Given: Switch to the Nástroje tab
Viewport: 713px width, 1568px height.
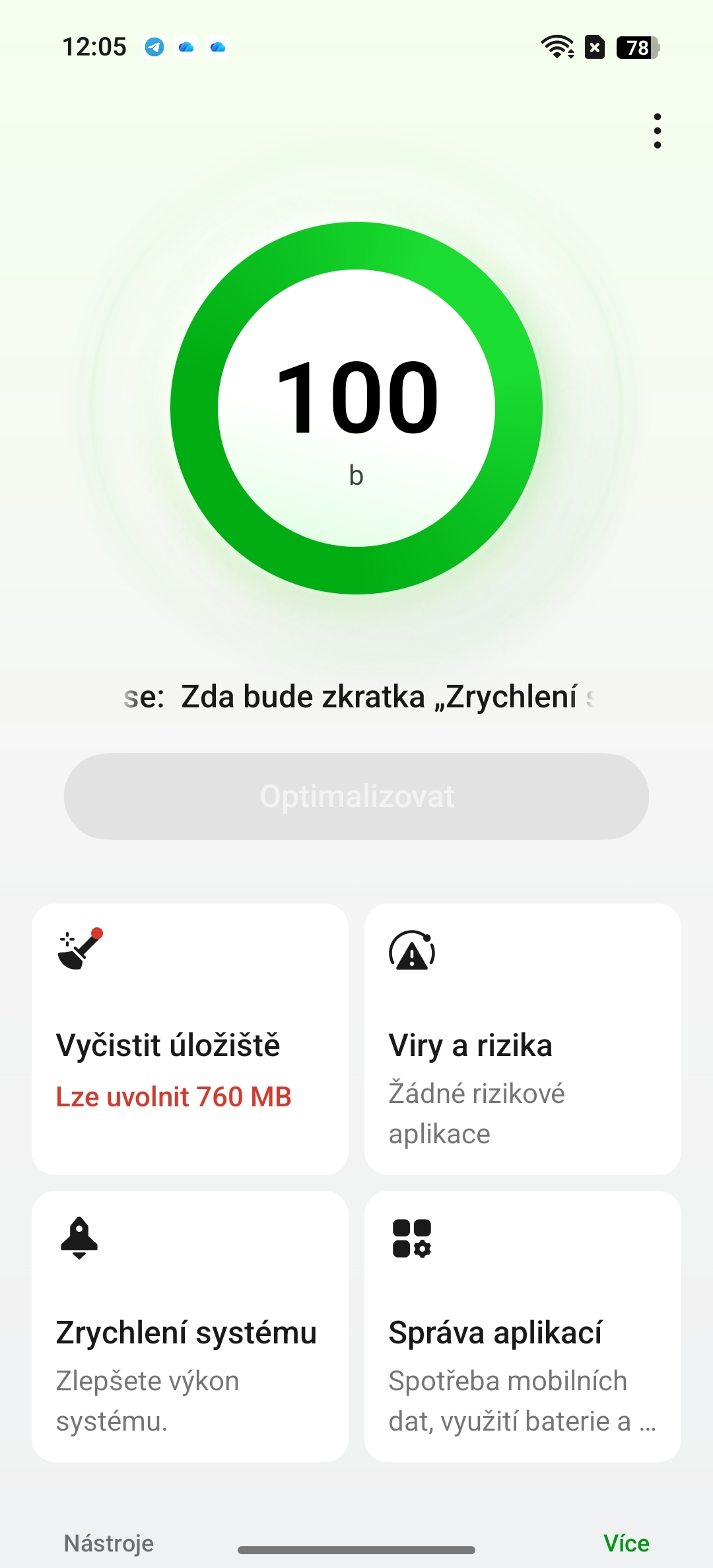Looking at the screenshot, I should (x=108, y=1543).
